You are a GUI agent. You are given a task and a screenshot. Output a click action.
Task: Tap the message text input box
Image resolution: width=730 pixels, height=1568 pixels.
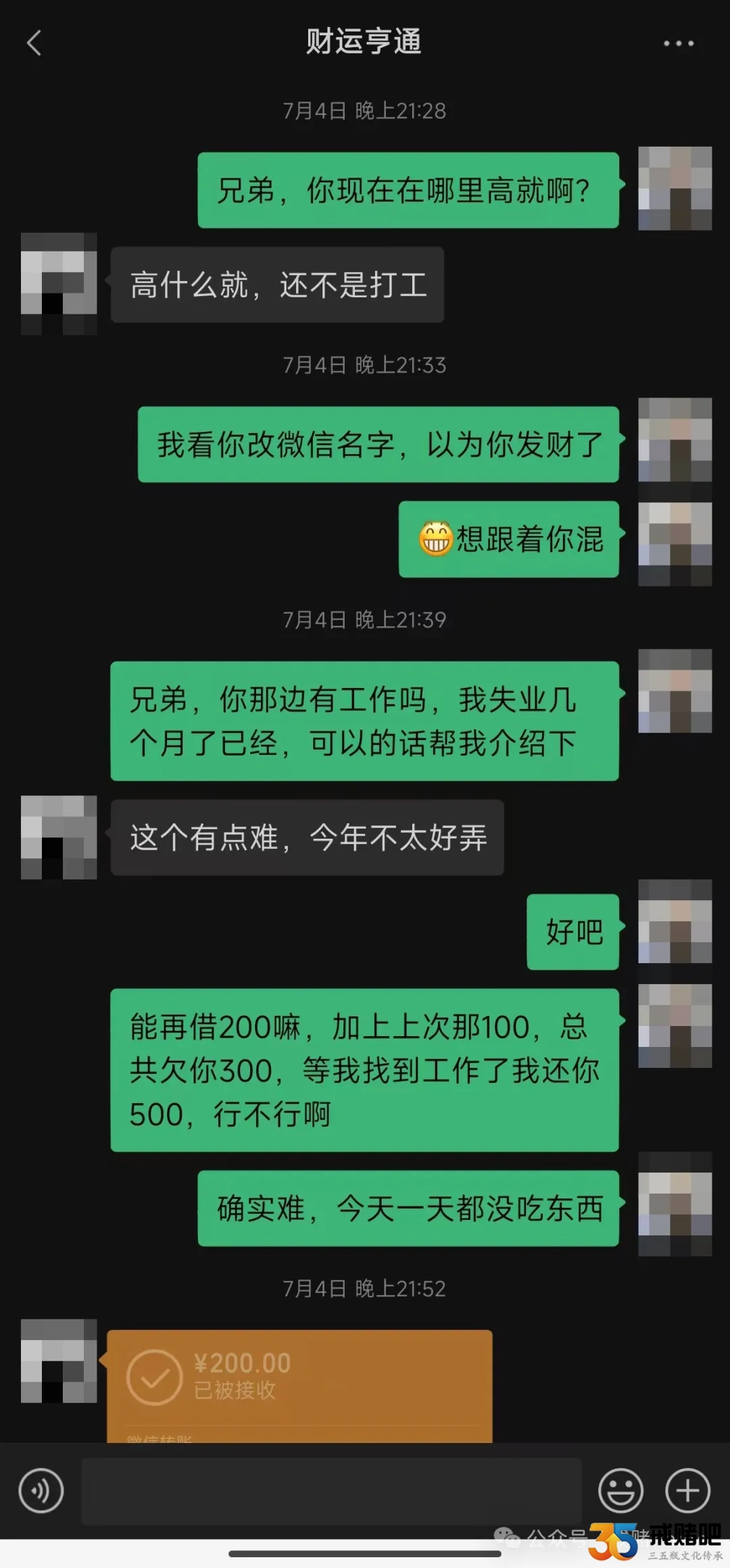[331, 1491]
